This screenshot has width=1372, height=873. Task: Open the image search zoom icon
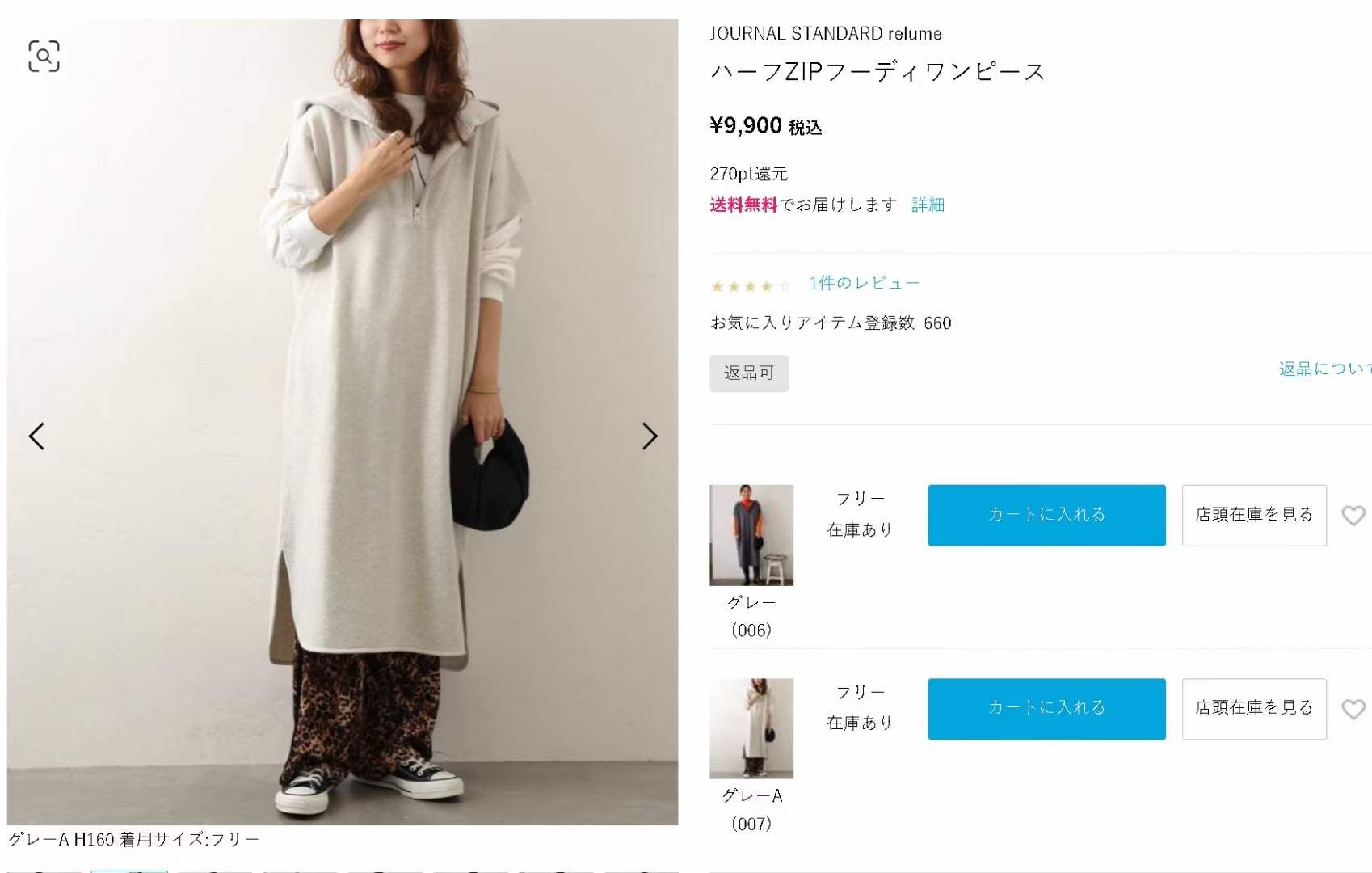pyautogui.click(x=44, y=56)
